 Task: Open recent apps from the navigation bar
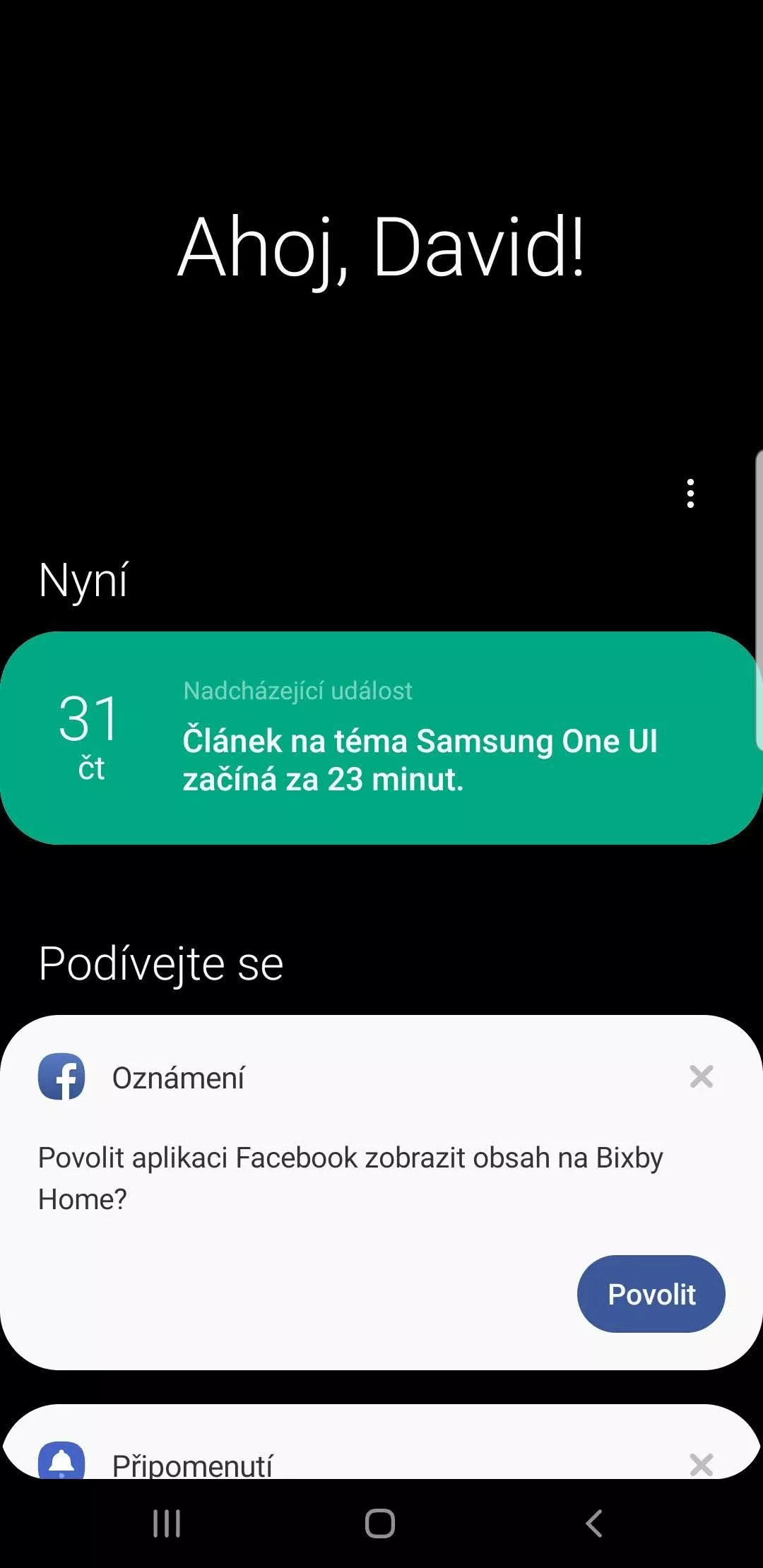[167, 1524]
